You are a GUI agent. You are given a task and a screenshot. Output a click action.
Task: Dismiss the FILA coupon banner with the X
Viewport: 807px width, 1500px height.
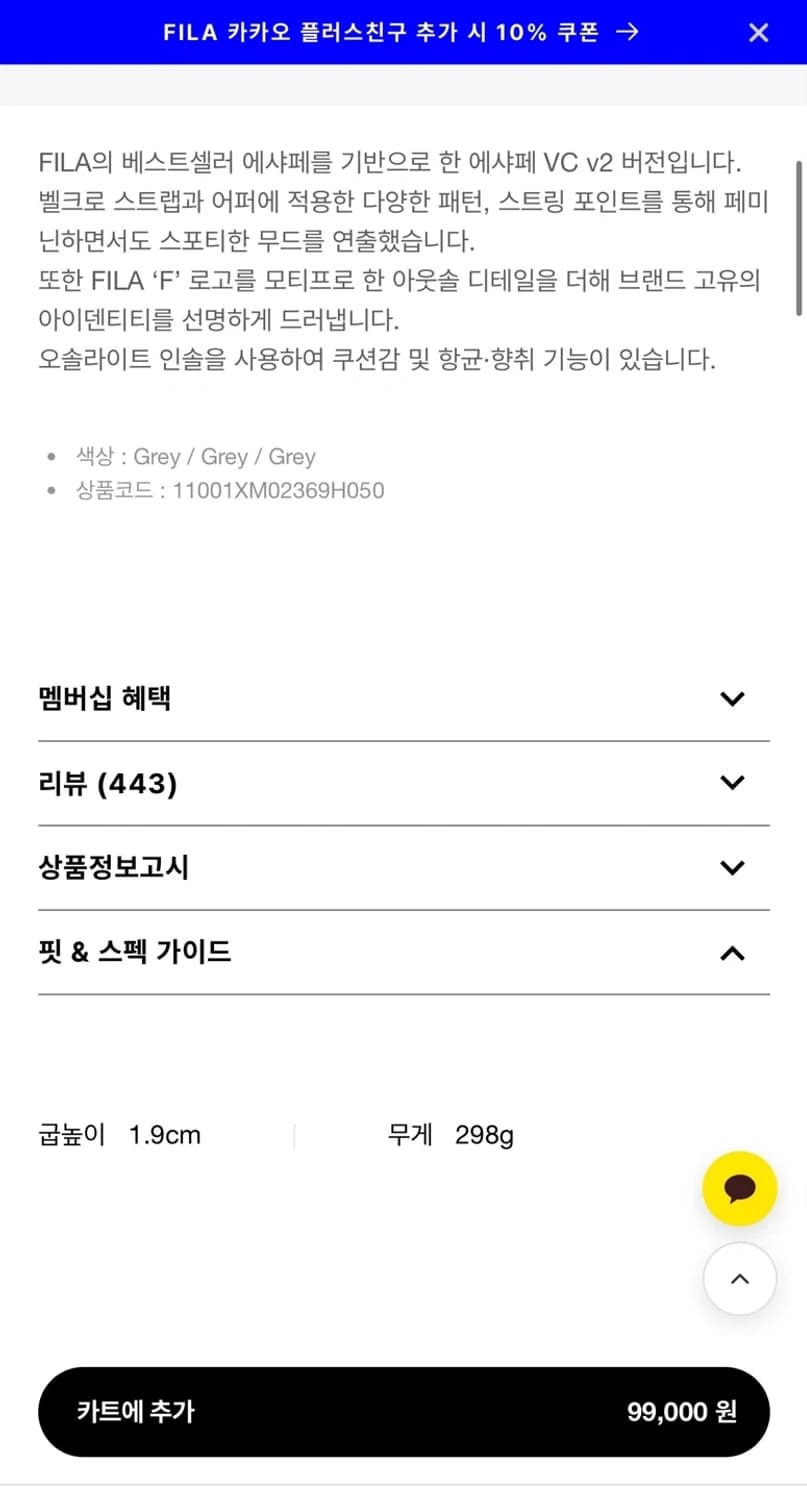click(757, 32)
